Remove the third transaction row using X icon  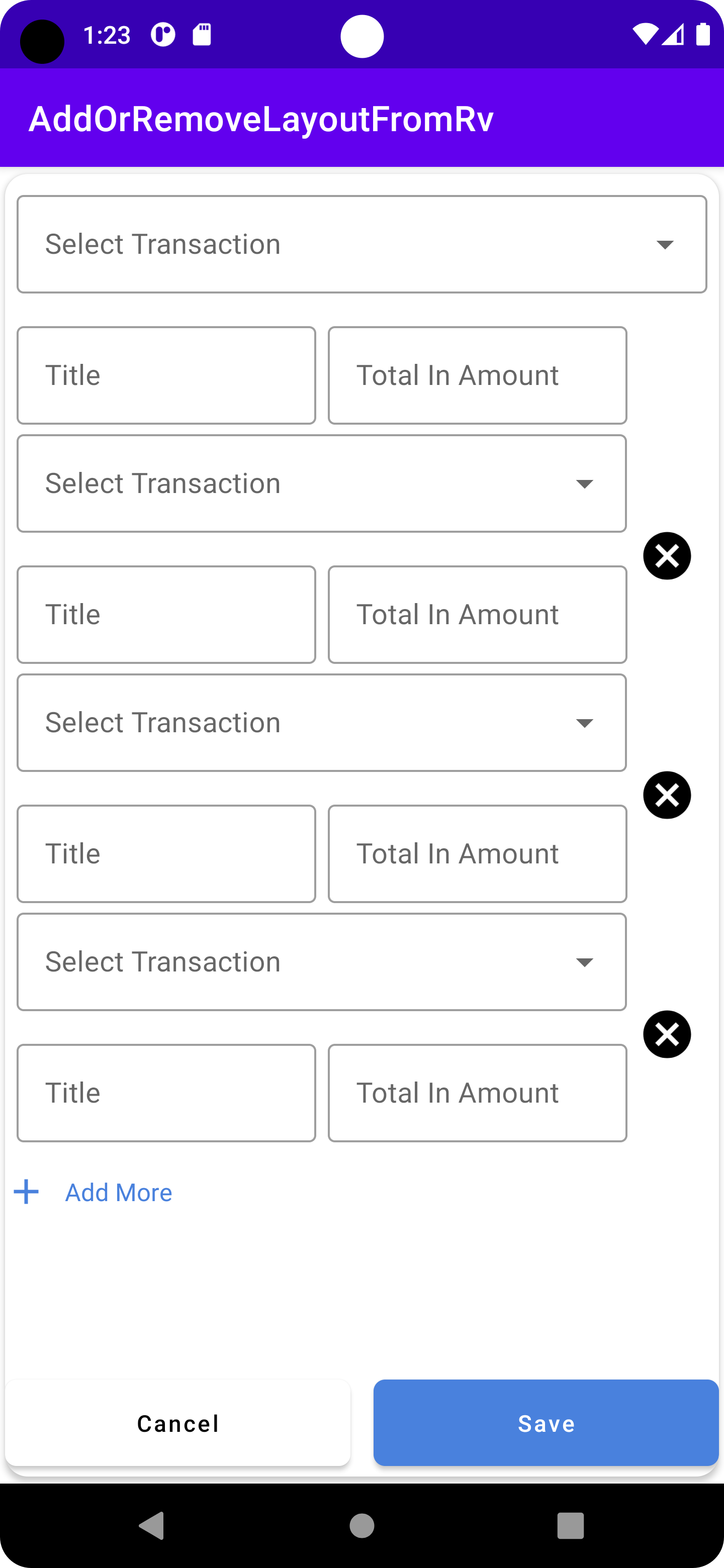667,1034
